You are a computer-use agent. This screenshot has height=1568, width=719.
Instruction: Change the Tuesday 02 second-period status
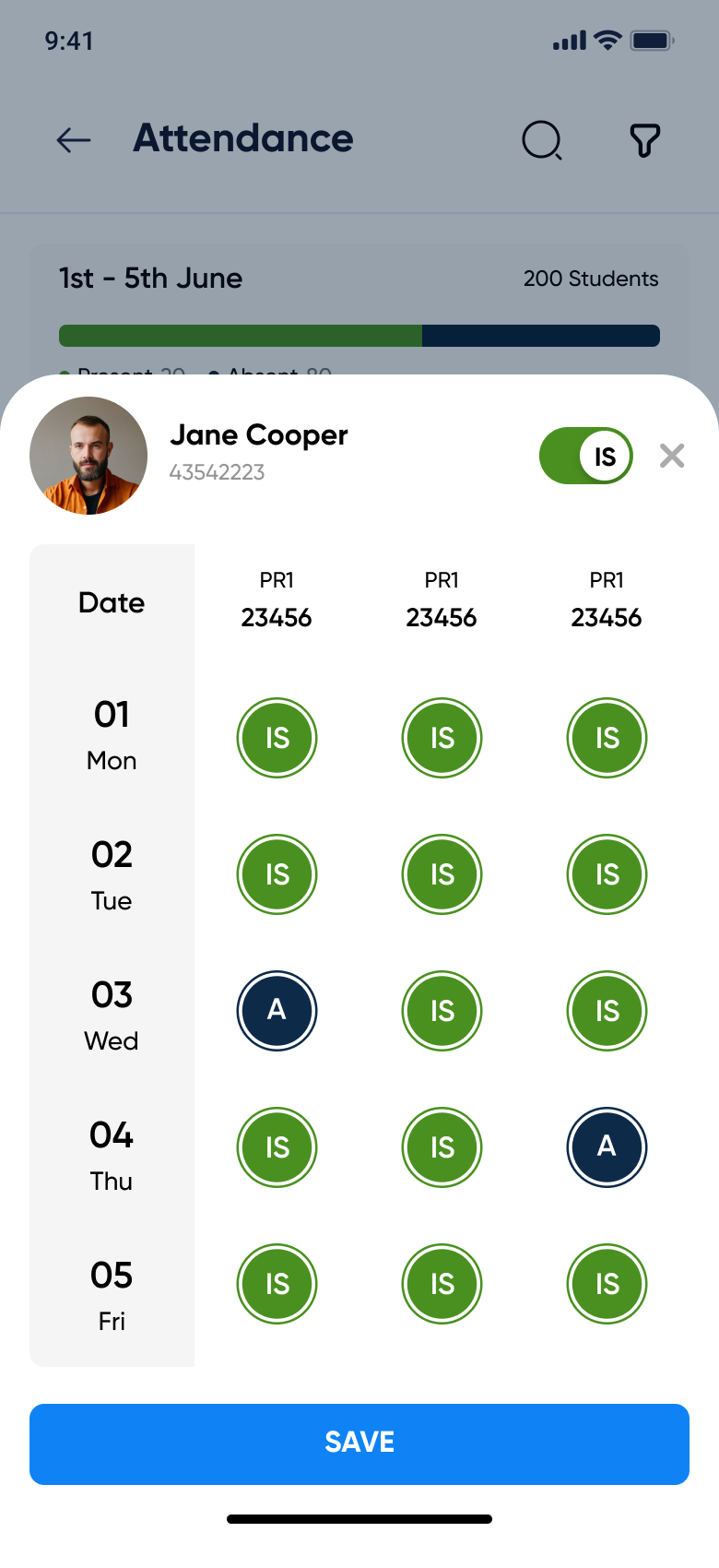(x=442, y=874)
